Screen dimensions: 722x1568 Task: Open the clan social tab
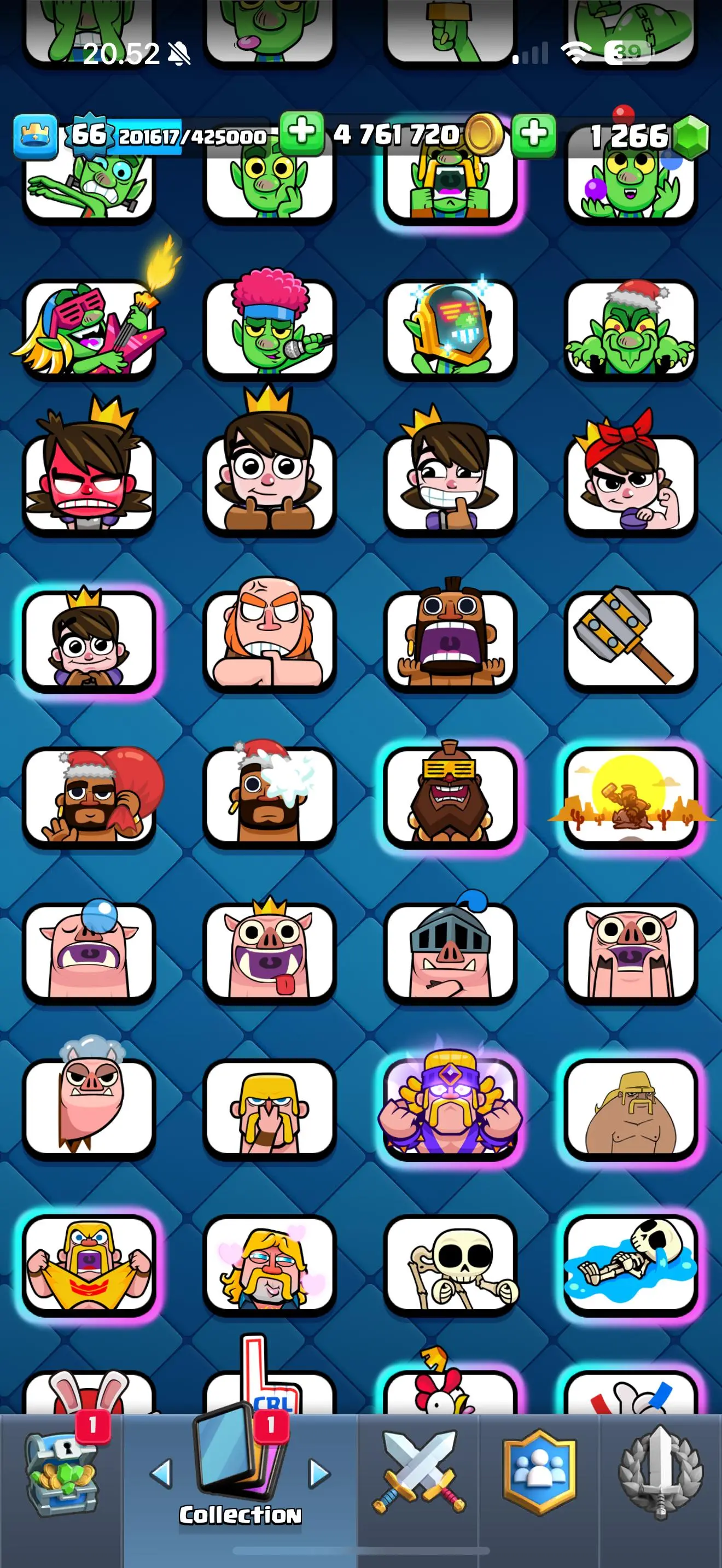click(539, 1473)
